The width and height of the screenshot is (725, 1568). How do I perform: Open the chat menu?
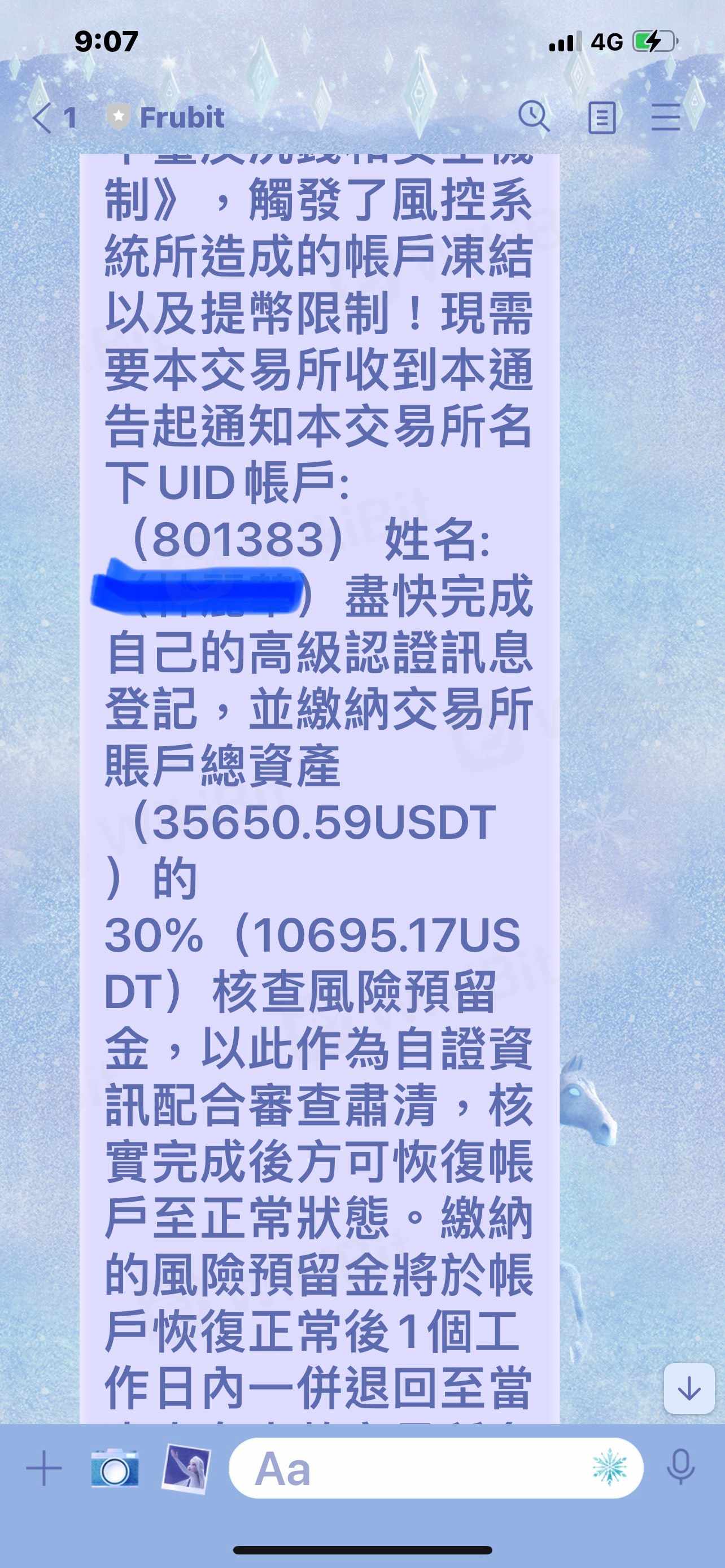[x=665, y=117]
